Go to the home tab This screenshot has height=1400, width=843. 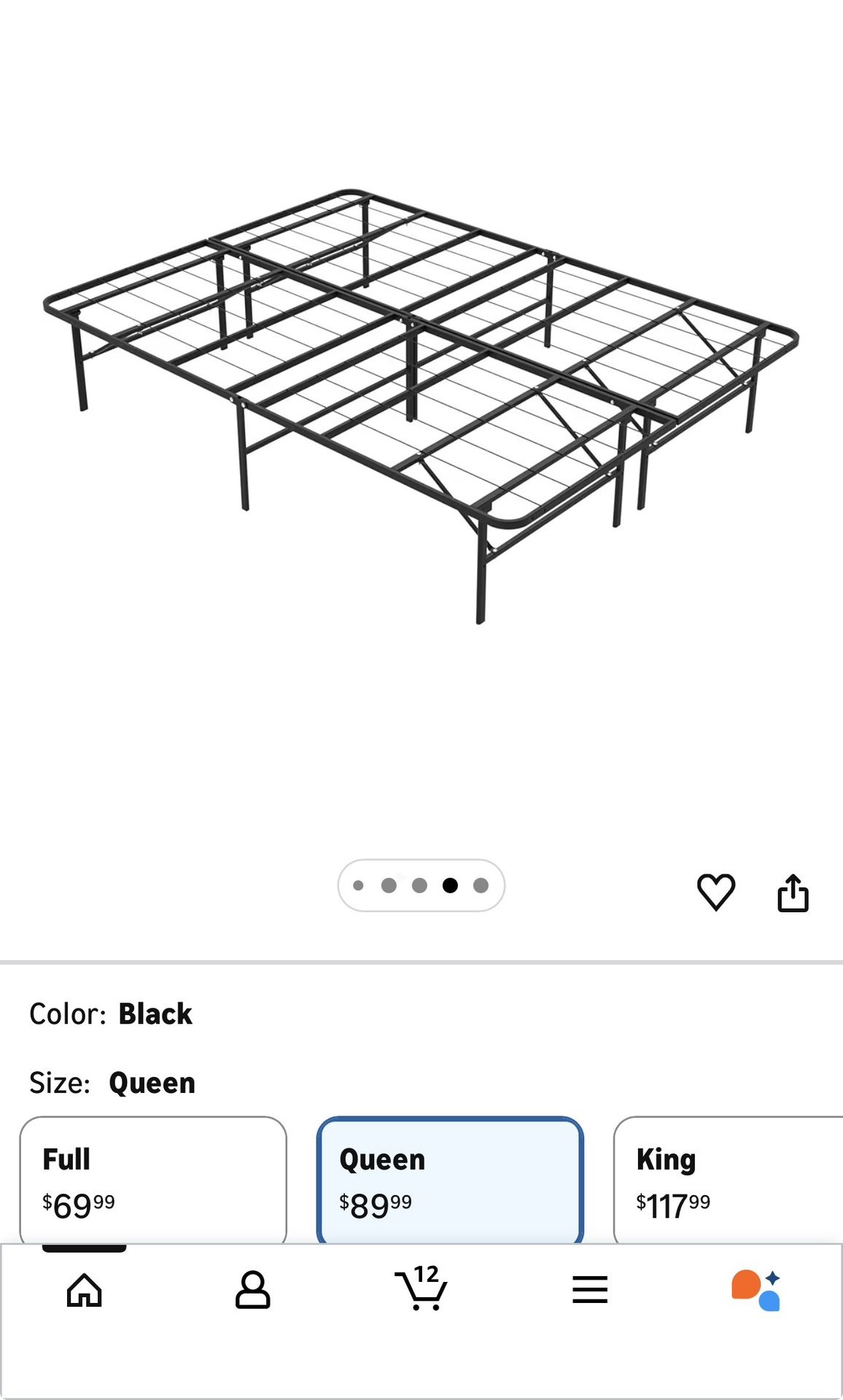[x=85, y=1291]
